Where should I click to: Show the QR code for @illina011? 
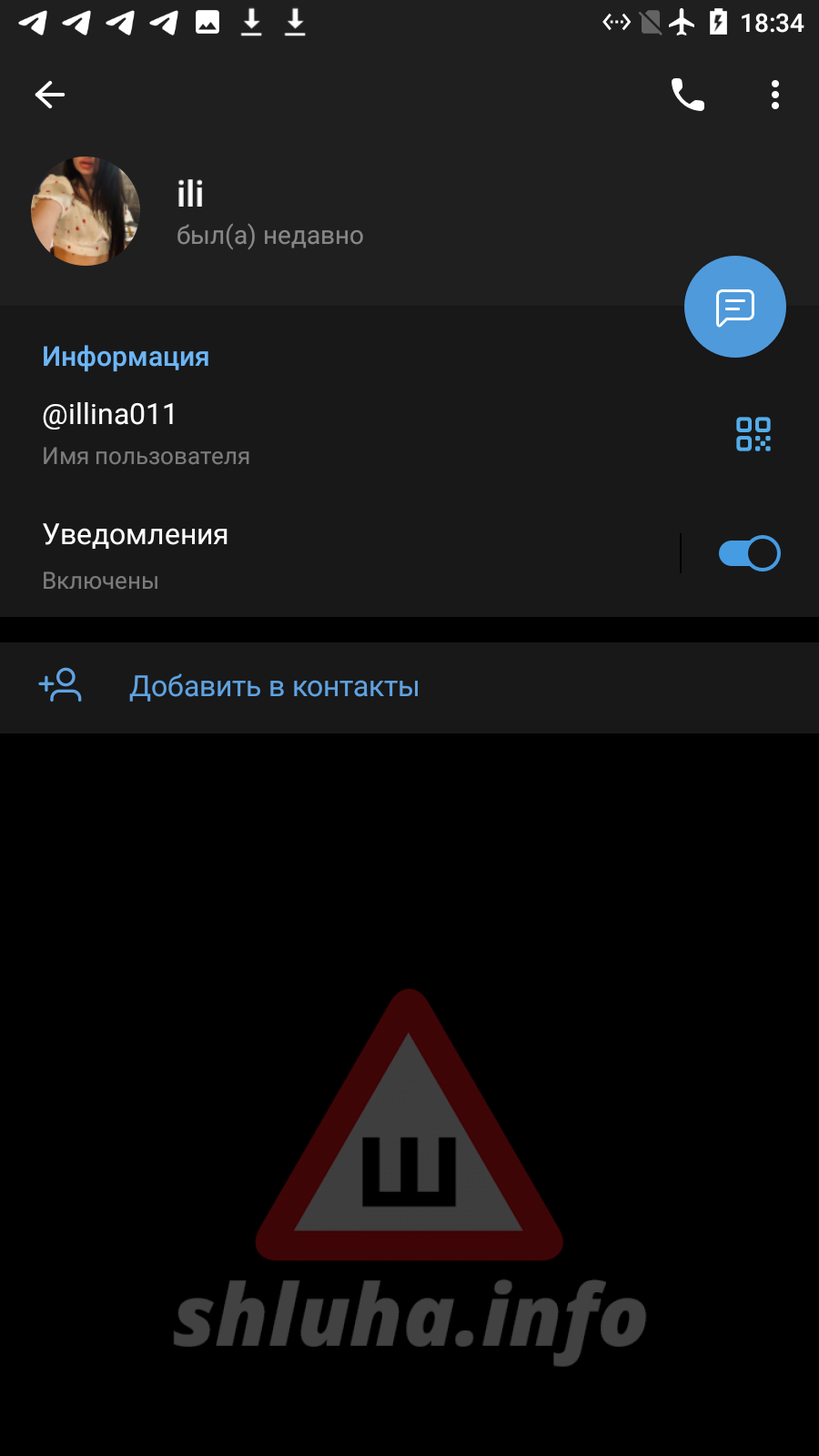tap(753, 434)
